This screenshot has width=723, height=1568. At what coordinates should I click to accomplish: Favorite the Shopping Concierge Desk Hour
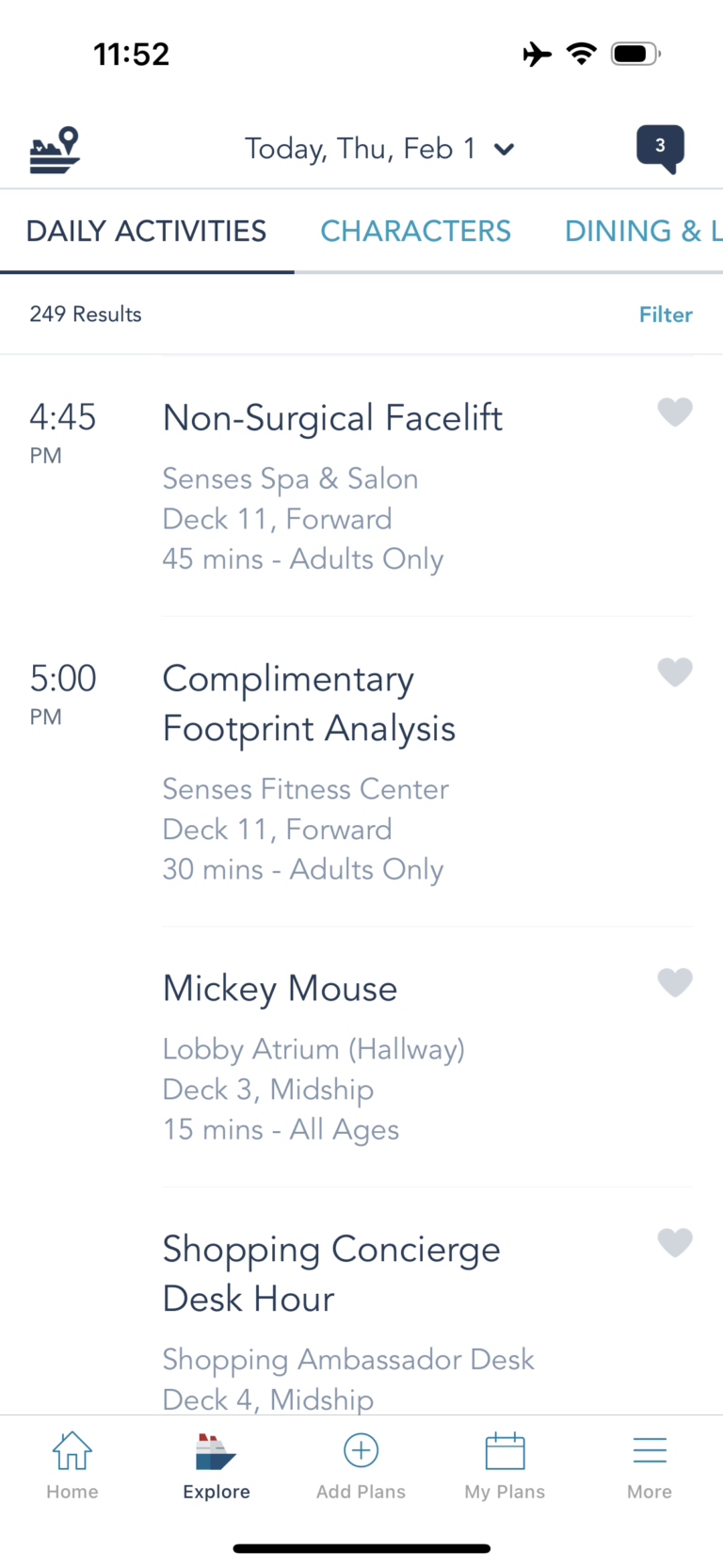[x=675, y=1242]
